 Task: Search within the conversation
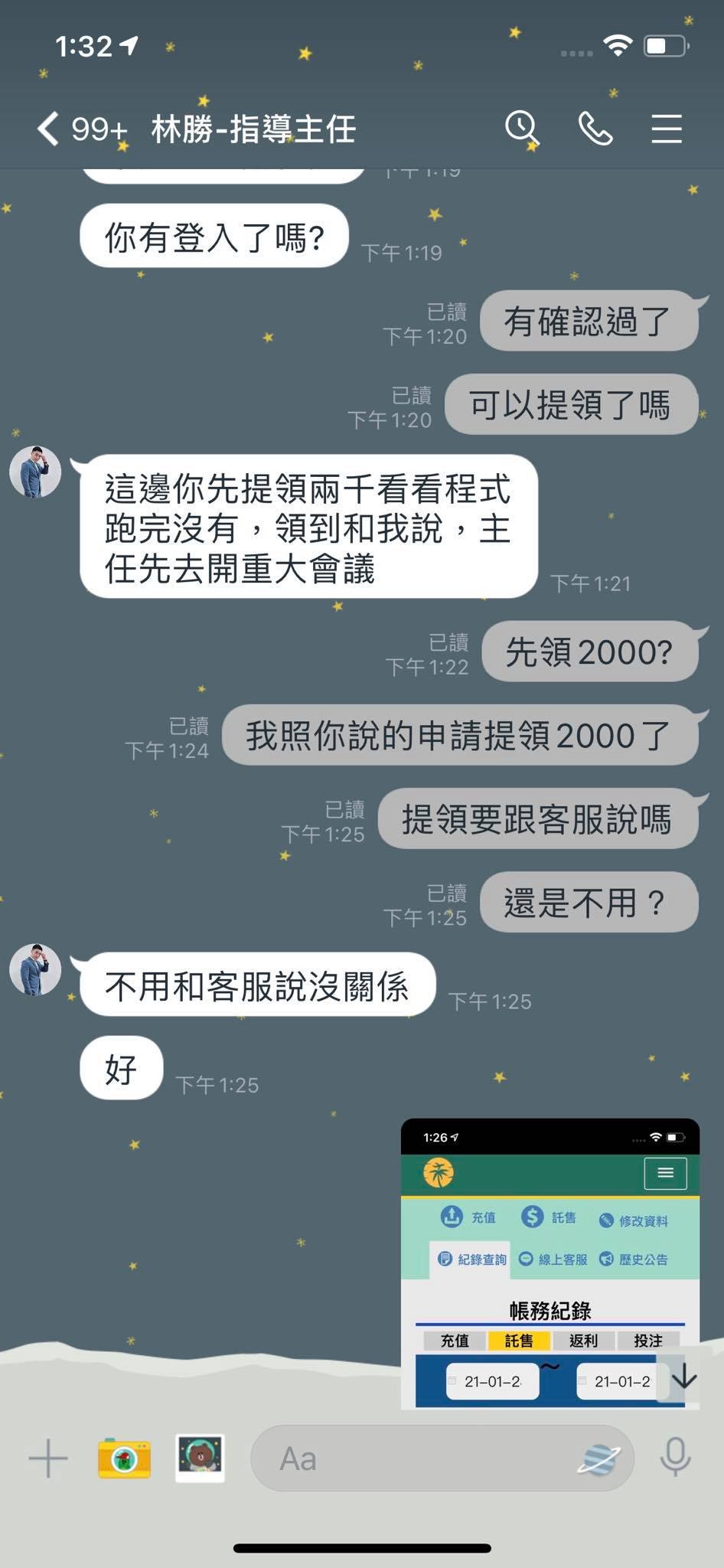click(522, 128)
